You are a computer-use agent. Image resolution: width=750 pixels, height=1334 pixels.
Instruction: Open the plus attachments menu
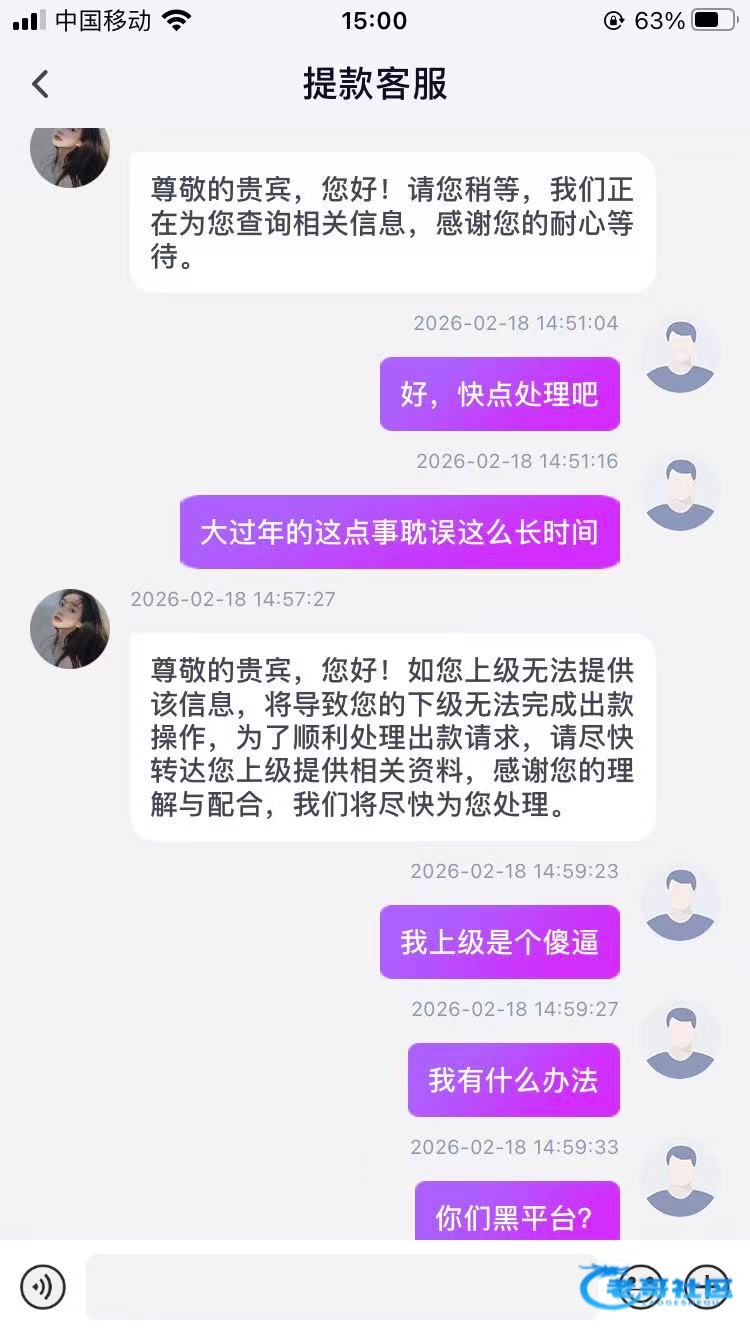click(706, 1286)
